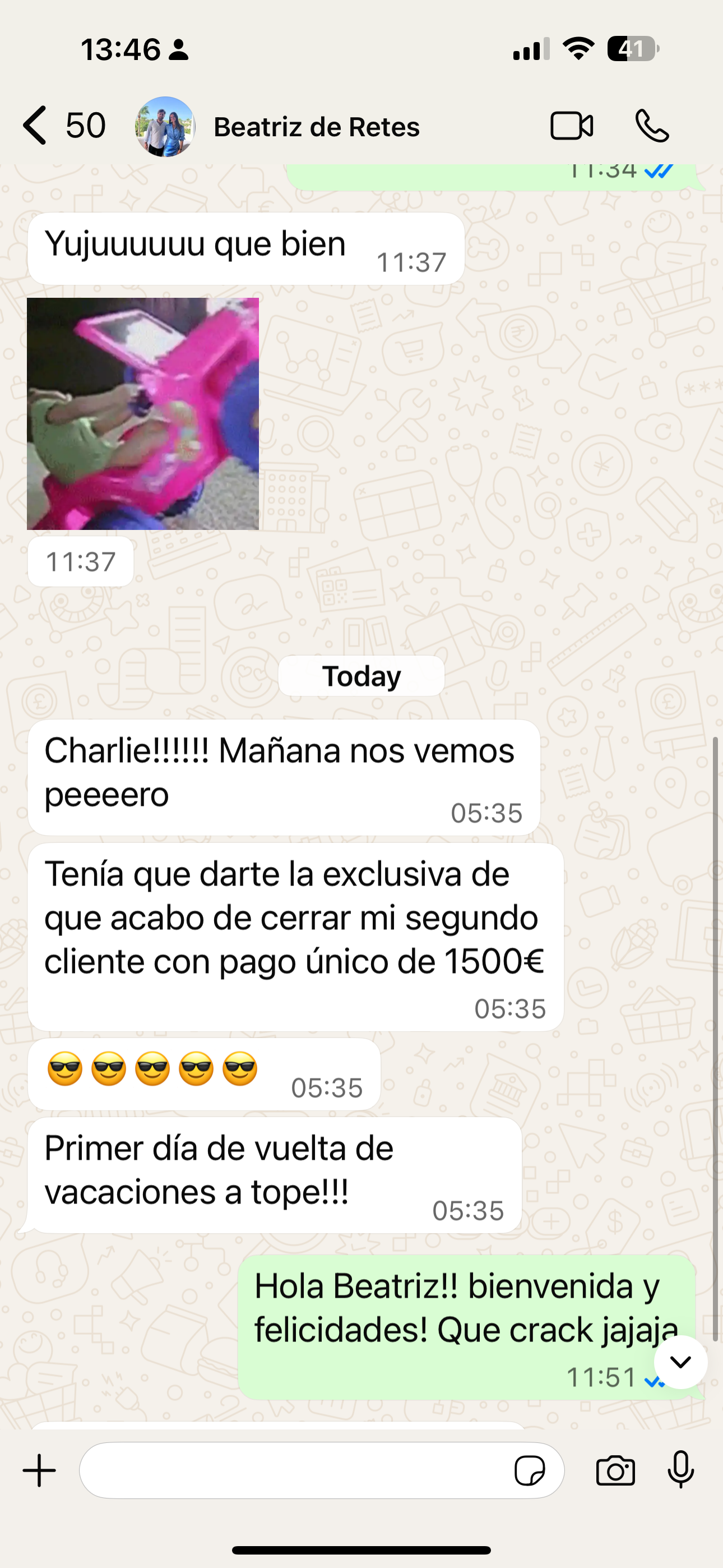Start a voice call with Beatriz

tap(652, 127)
